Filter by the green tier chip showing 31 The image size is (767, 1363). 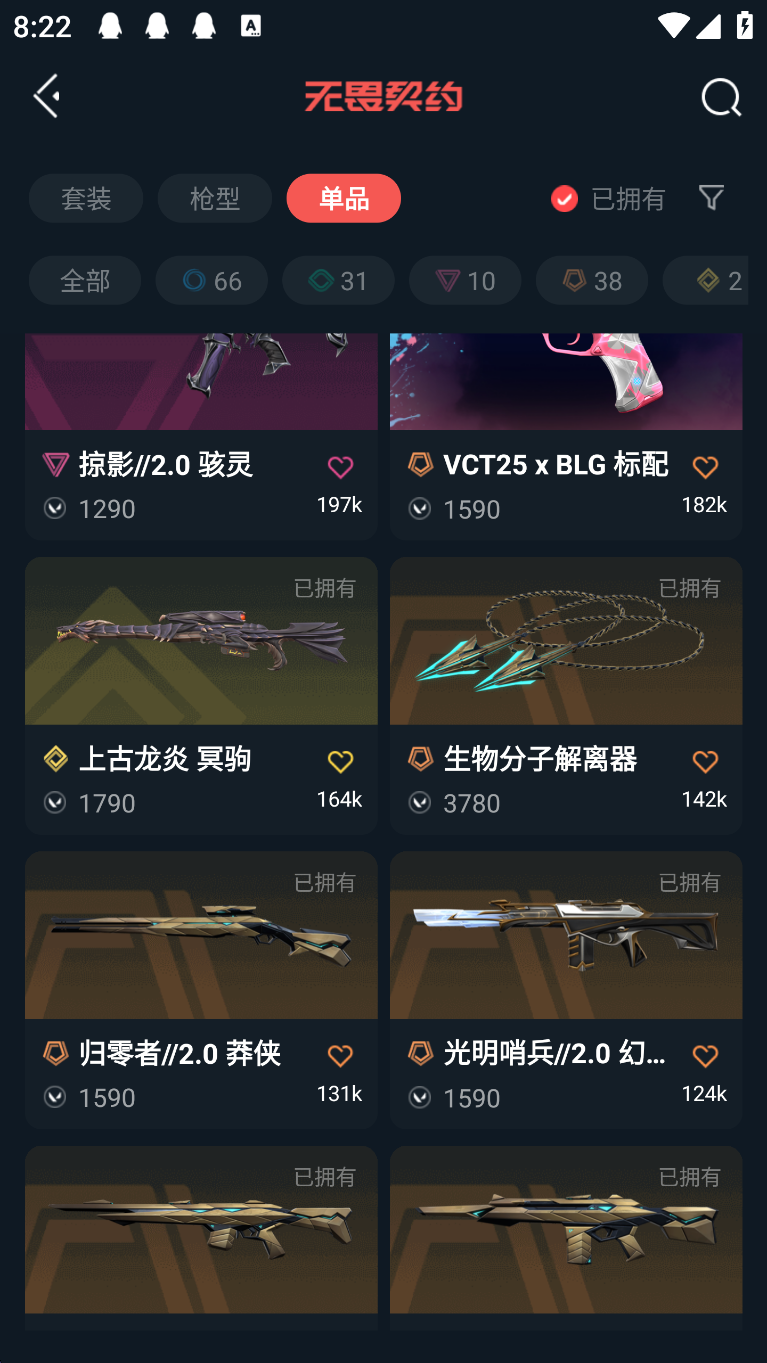(x=338, y=280)
